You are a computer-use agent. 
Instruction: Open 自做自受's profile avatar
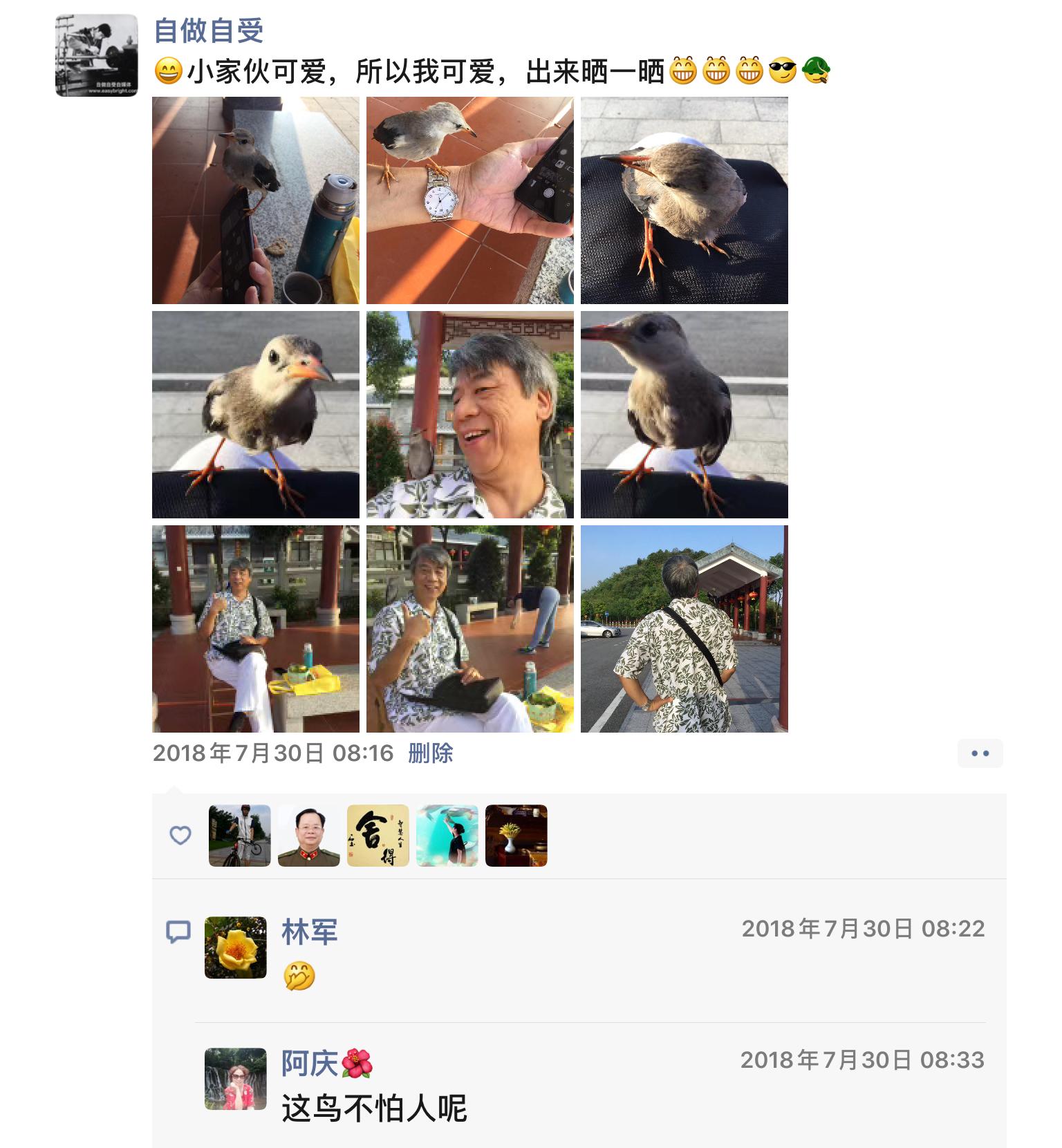point(96,55)
